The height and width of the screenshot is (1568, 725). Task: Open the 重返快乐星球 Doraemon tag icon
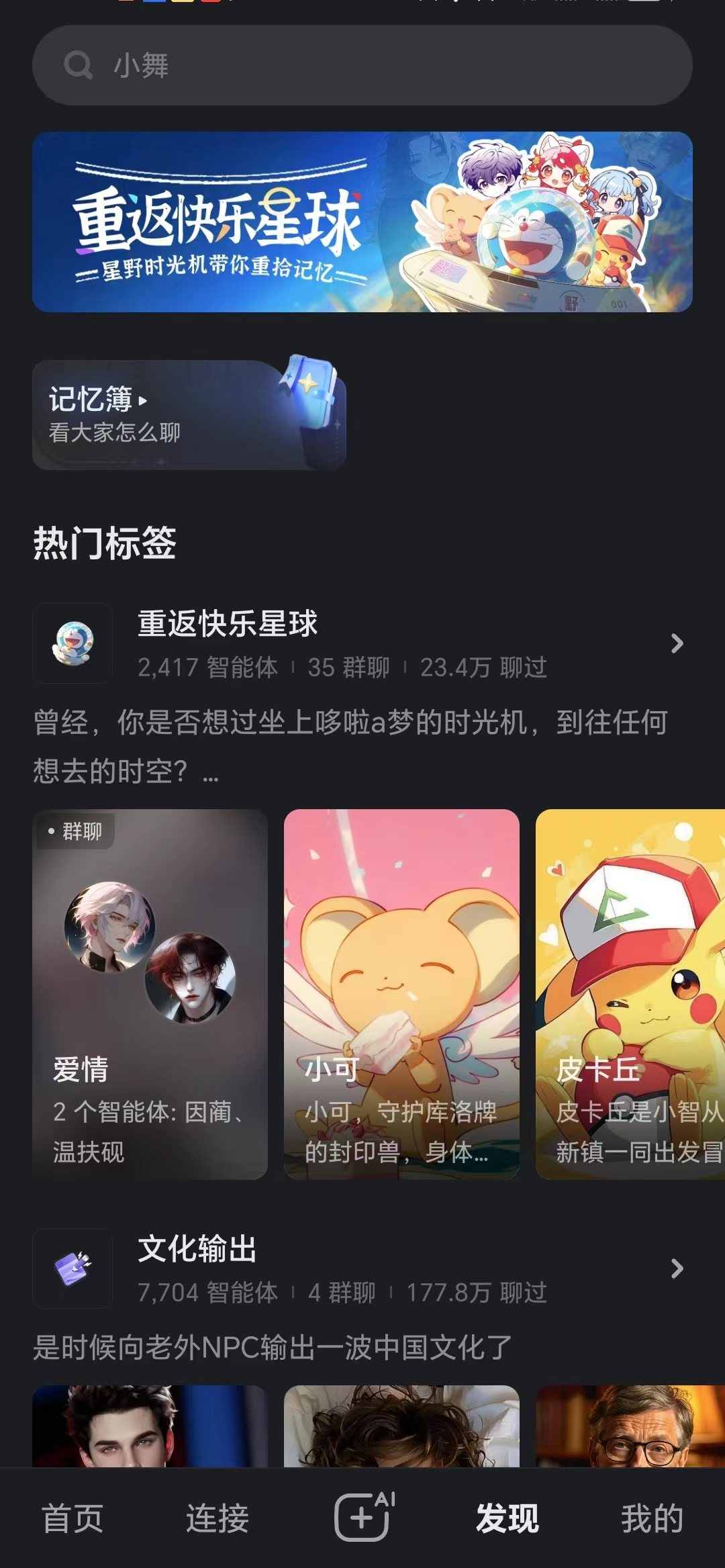[72, 643]
